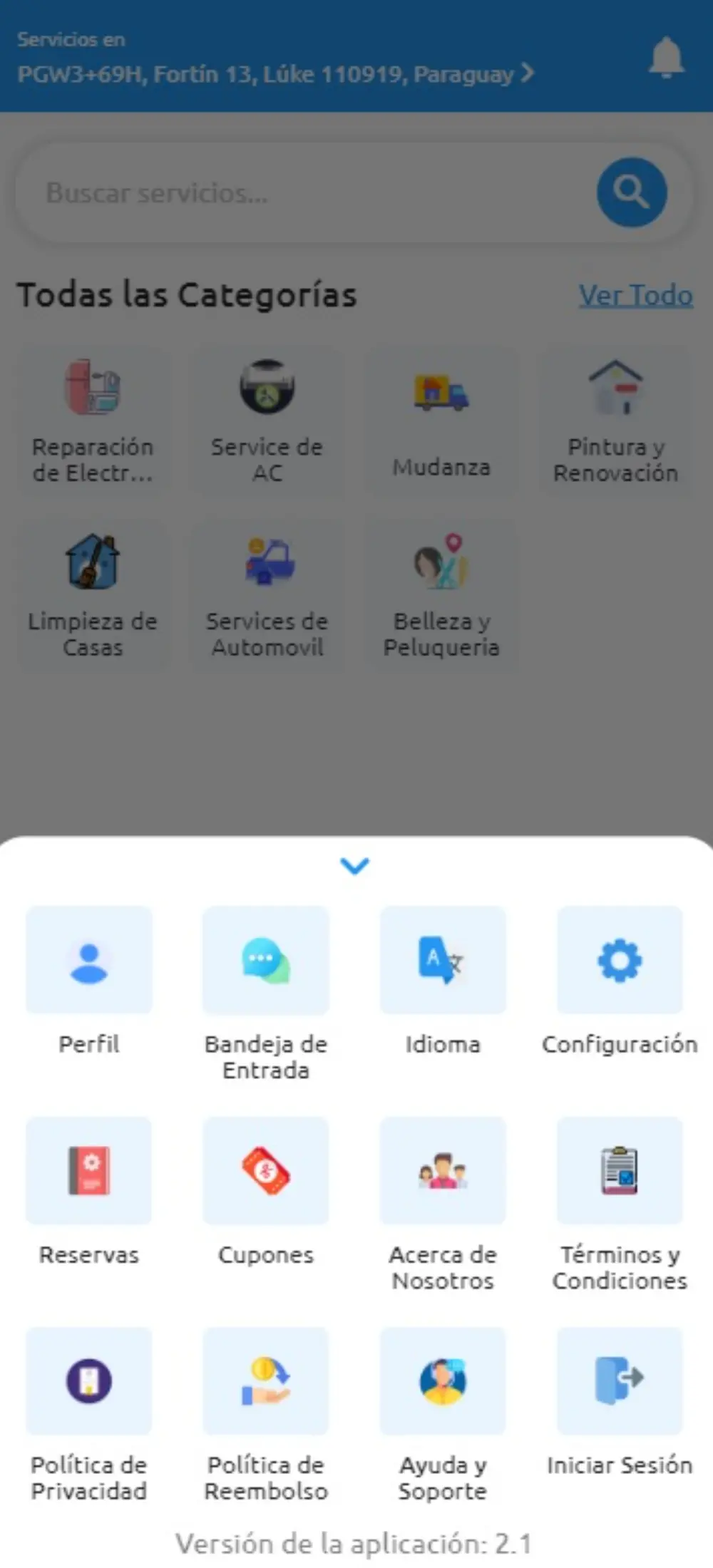View Cupones coupon icon
This screenshot has height=1568, width=713.
pyautogui.click(x=265, y=1171)
